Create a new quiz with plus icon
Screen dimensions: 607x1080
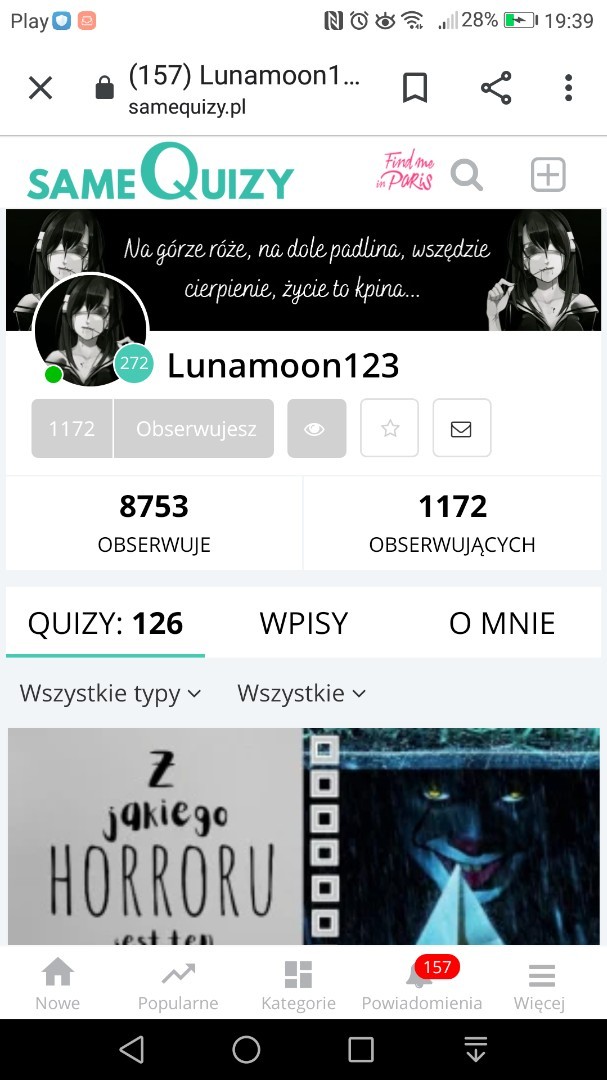click(x=548, y=176)
